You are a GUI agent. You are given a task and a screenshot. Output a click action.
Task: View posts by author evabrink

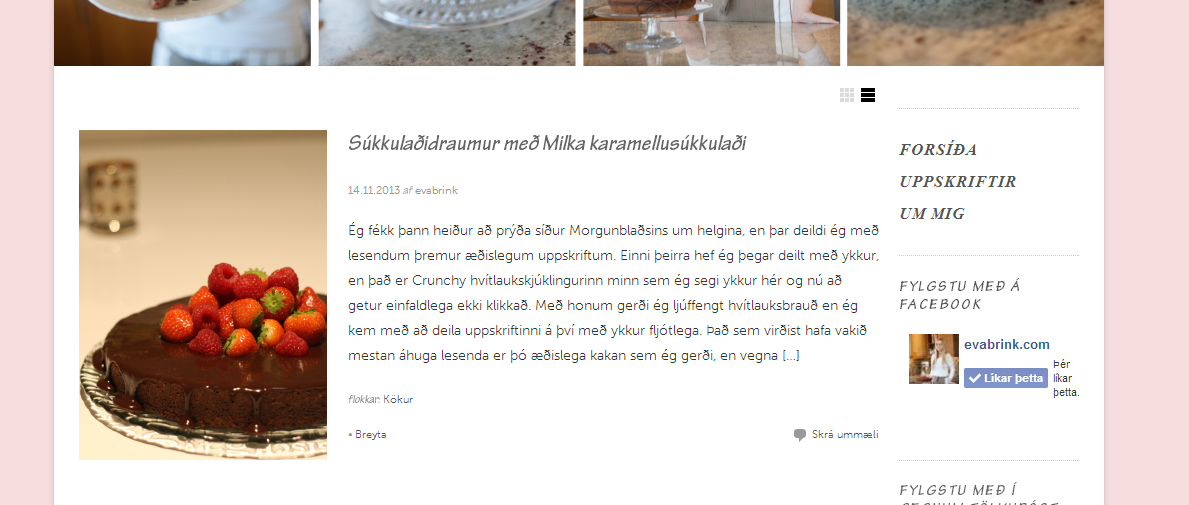coord(437,190)
